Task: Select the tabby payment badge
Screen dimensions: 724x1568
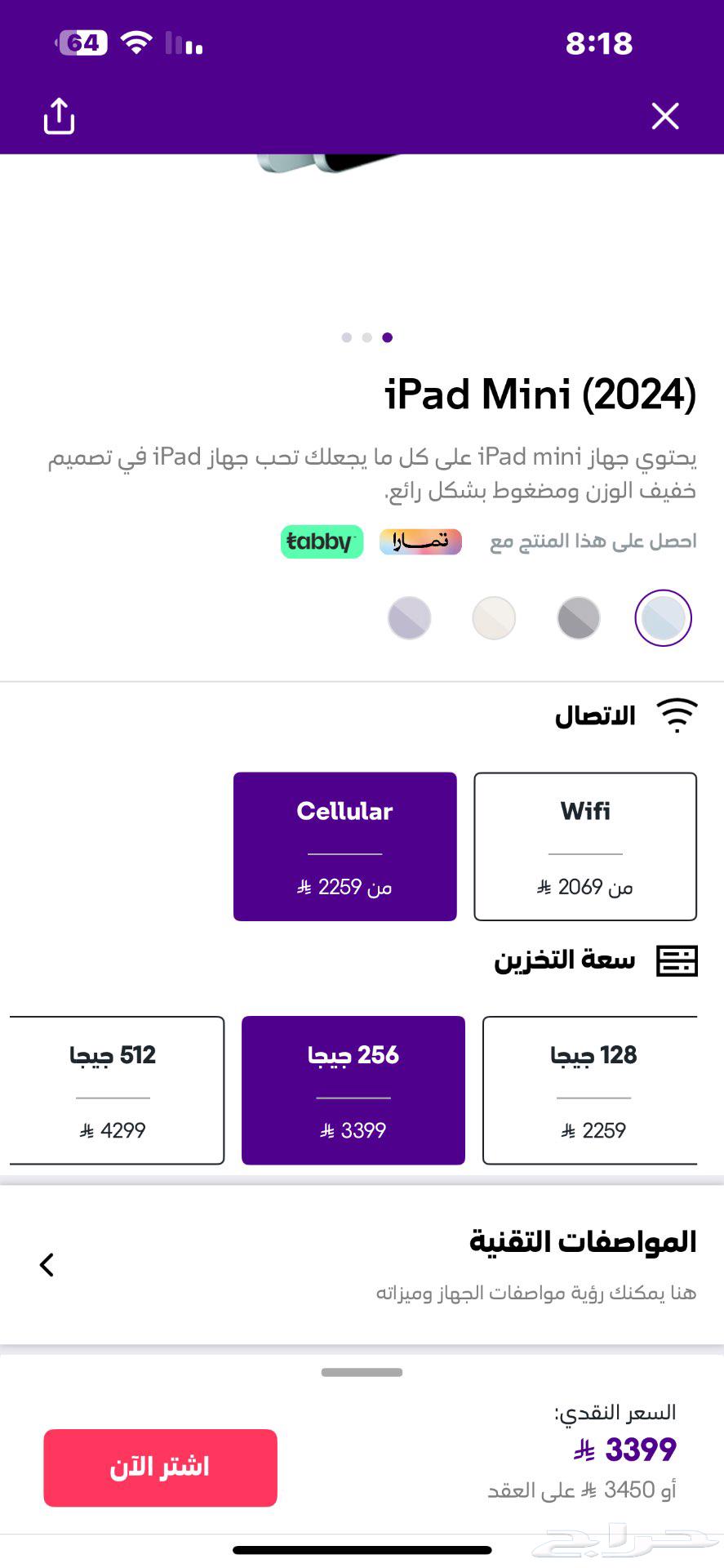Action: [x=321, y=541]
